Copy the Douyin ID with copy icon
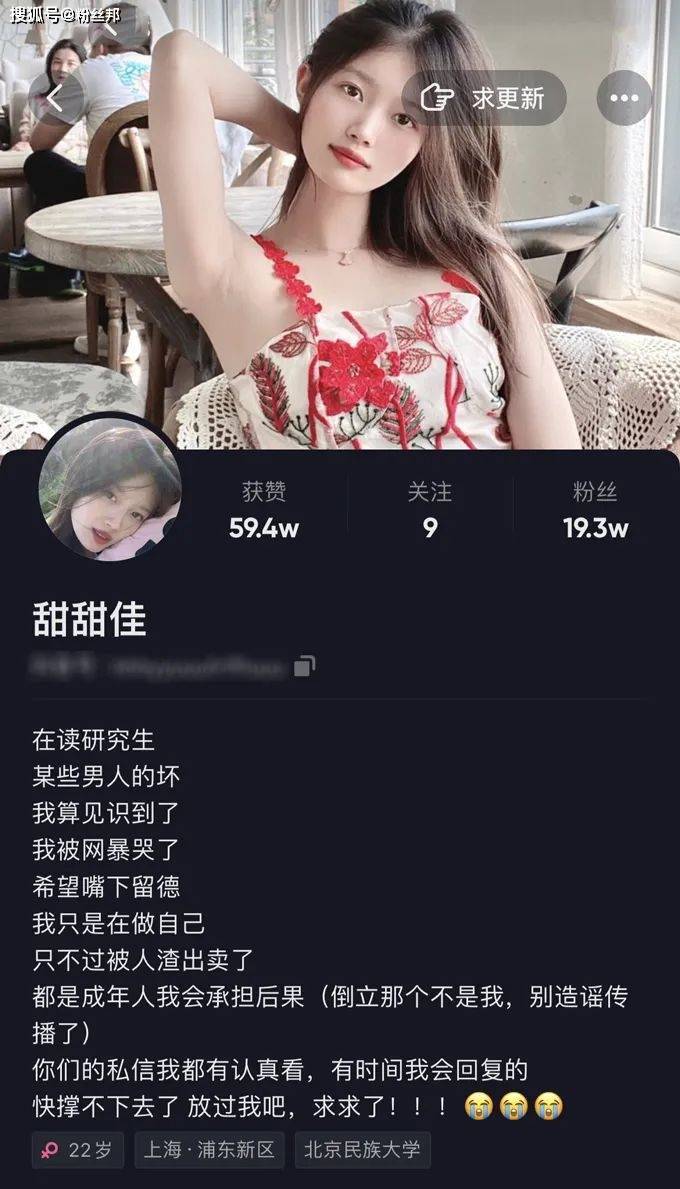Viewport: 680px width, 1189px height. point(305,665)
